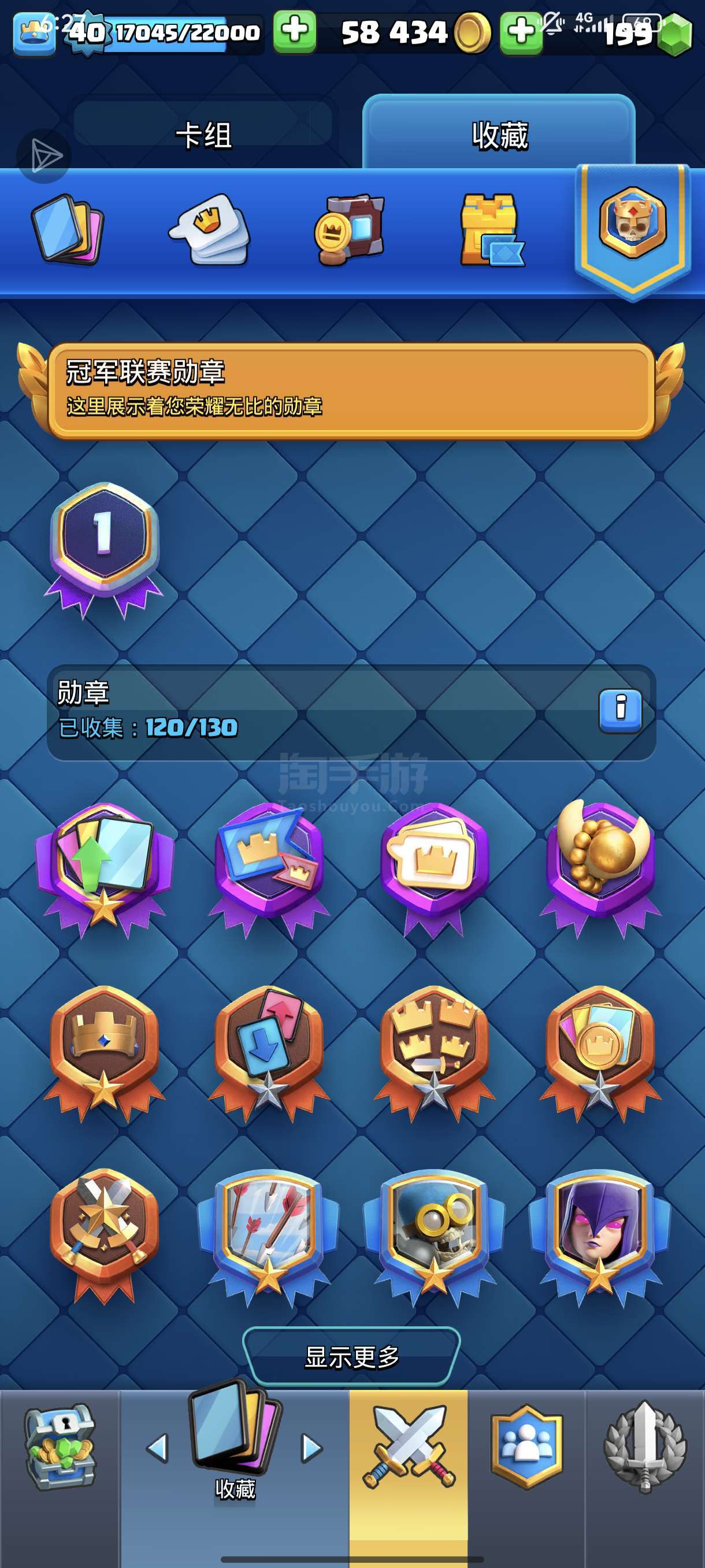Add gold with the plus button
The height and width of the screenshot is (1568, 705).
[294, 32]
